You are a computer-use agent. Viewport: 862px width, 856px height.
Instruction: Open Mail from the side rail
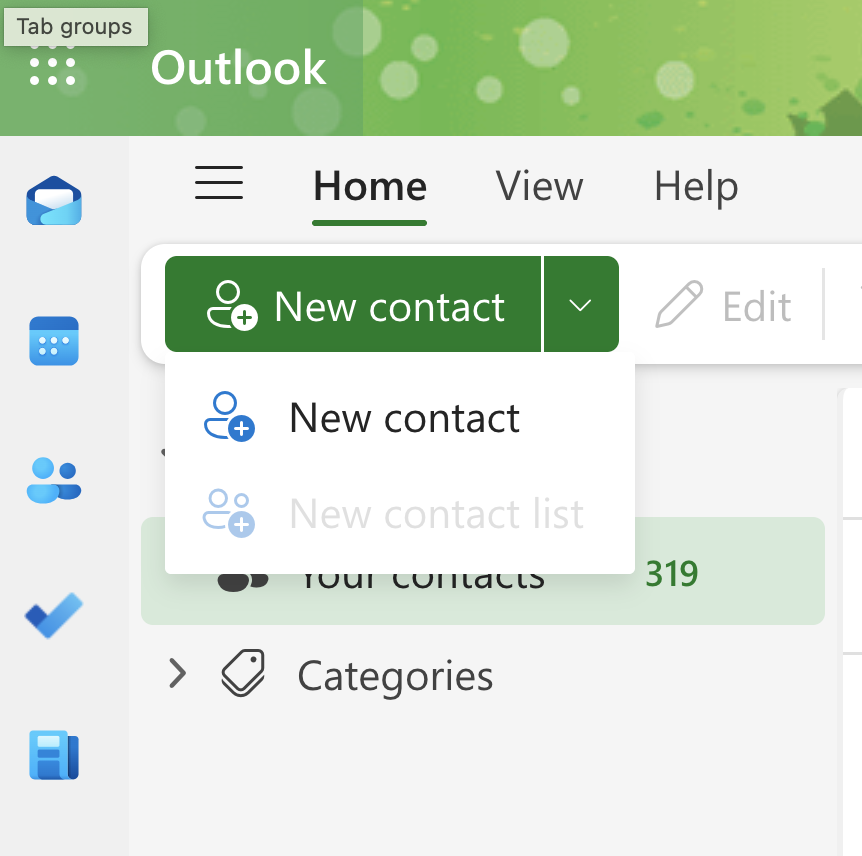click(x=54, y=201)
